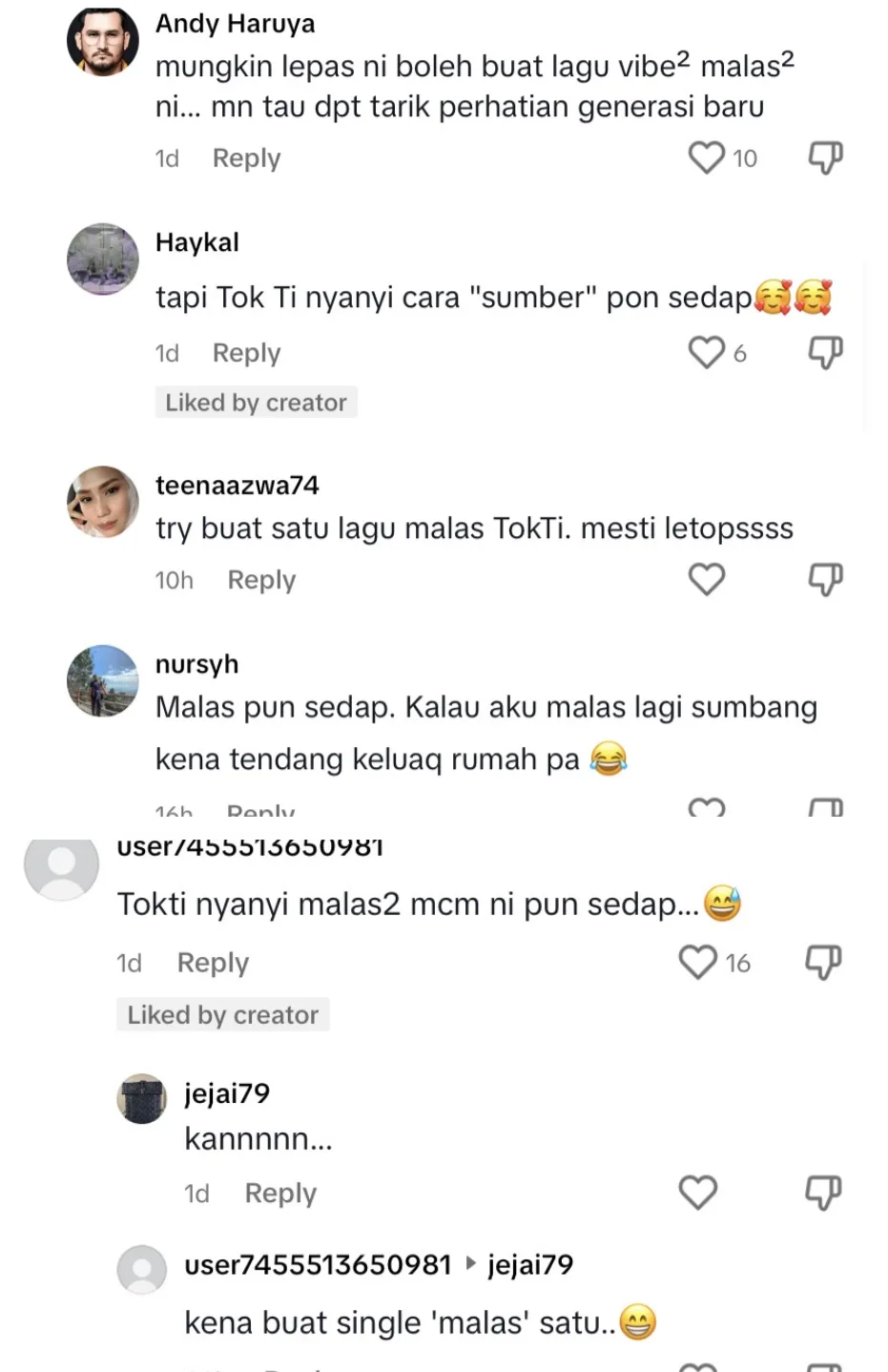888x1372 pixels.
Task: Open teenaazwa74's profile picture
Action: point(103,502)
